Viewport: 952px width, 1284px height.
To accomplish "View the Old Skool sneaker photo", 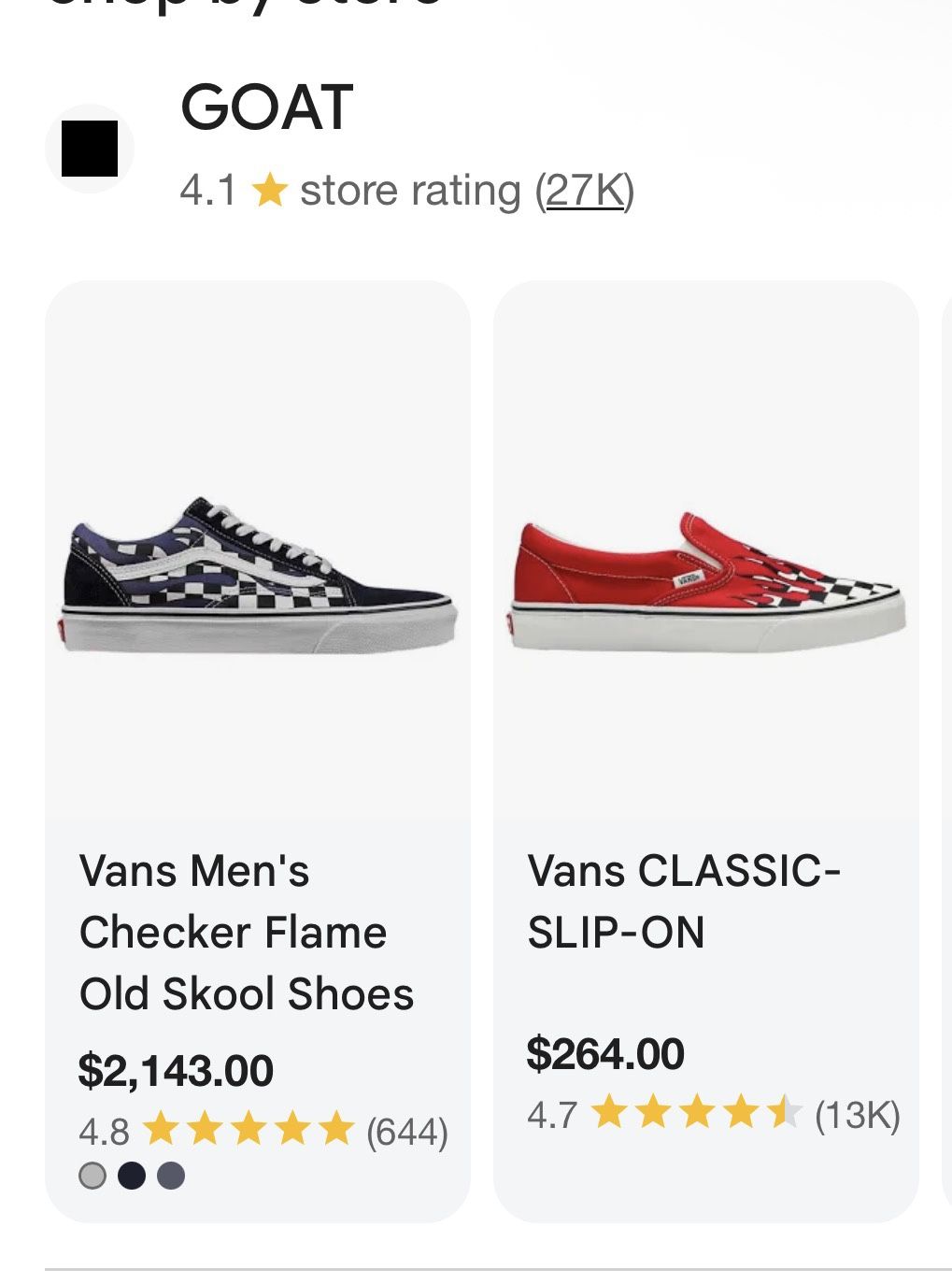I will [x=257, y=561].
